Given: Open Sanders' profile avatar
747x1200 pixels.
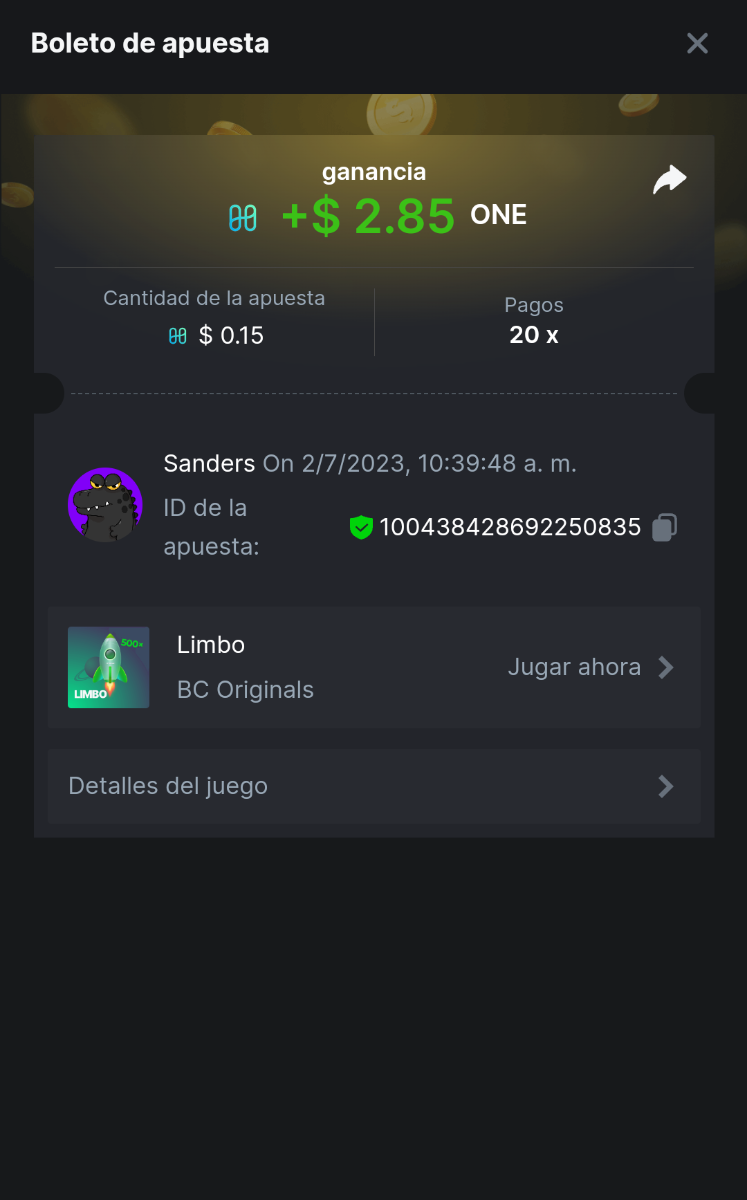Looking at the screenshot, I should [x=105, y=505].
